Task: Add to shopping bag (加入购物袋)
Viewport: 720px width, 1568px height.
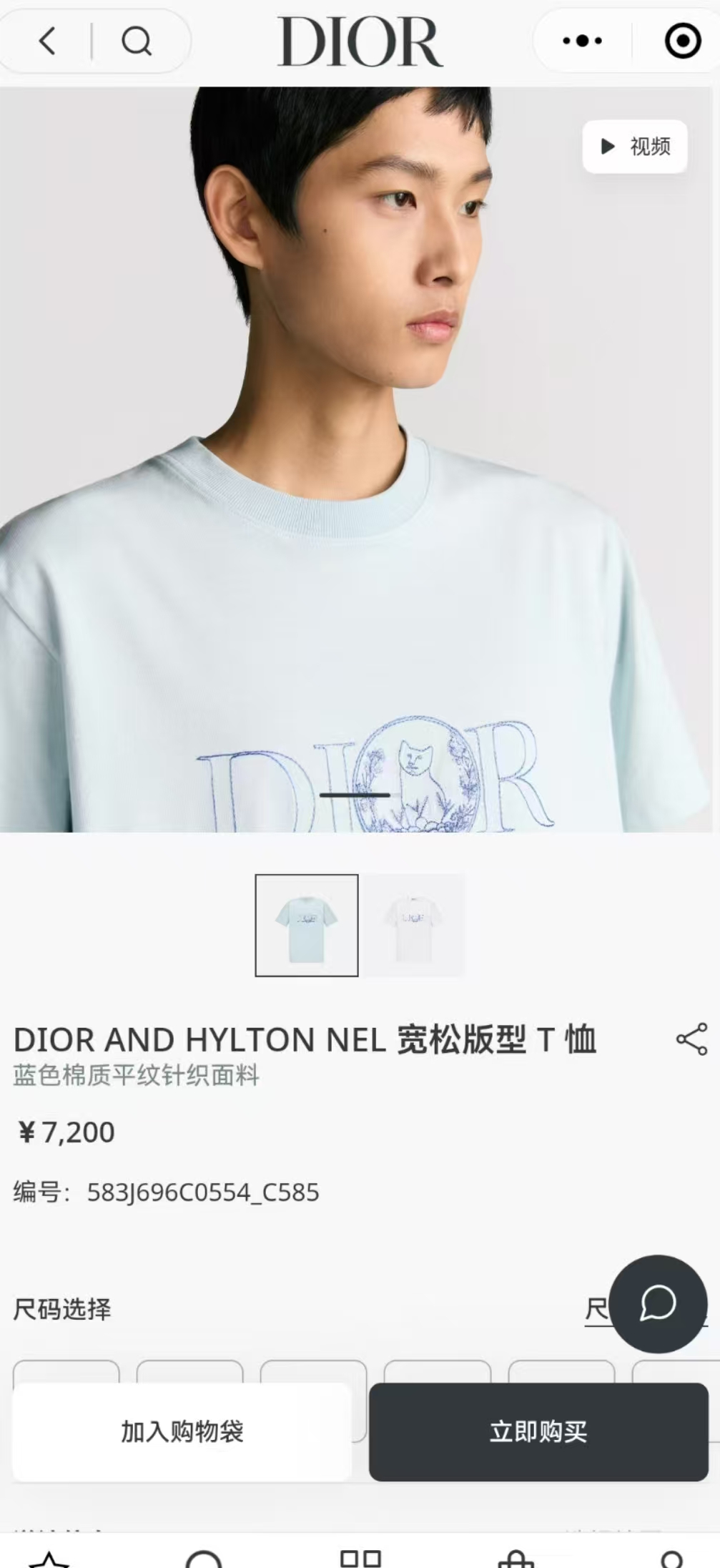Action: 182,1431
